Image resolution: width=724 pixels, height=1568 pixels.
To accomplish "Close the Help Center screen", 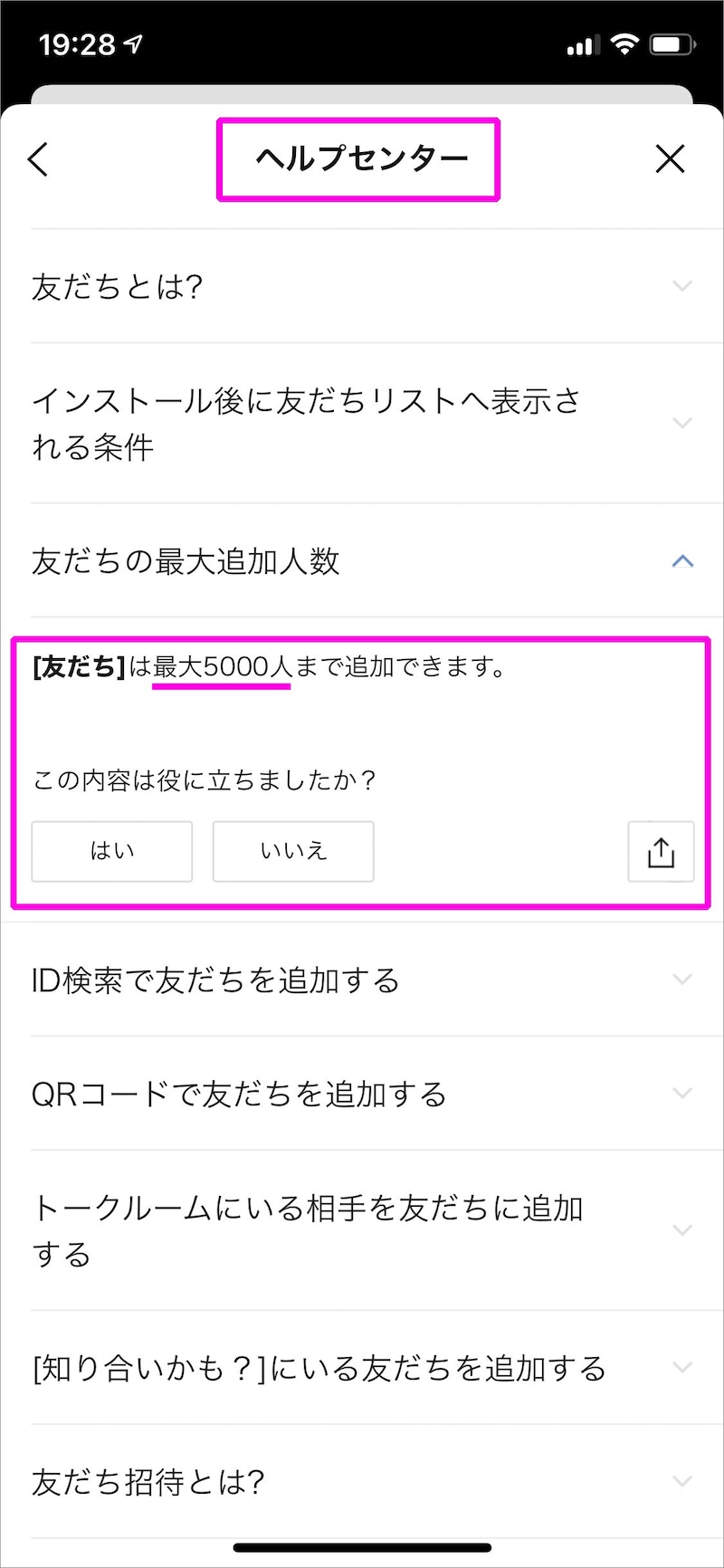I will click(x=671, y=158).
